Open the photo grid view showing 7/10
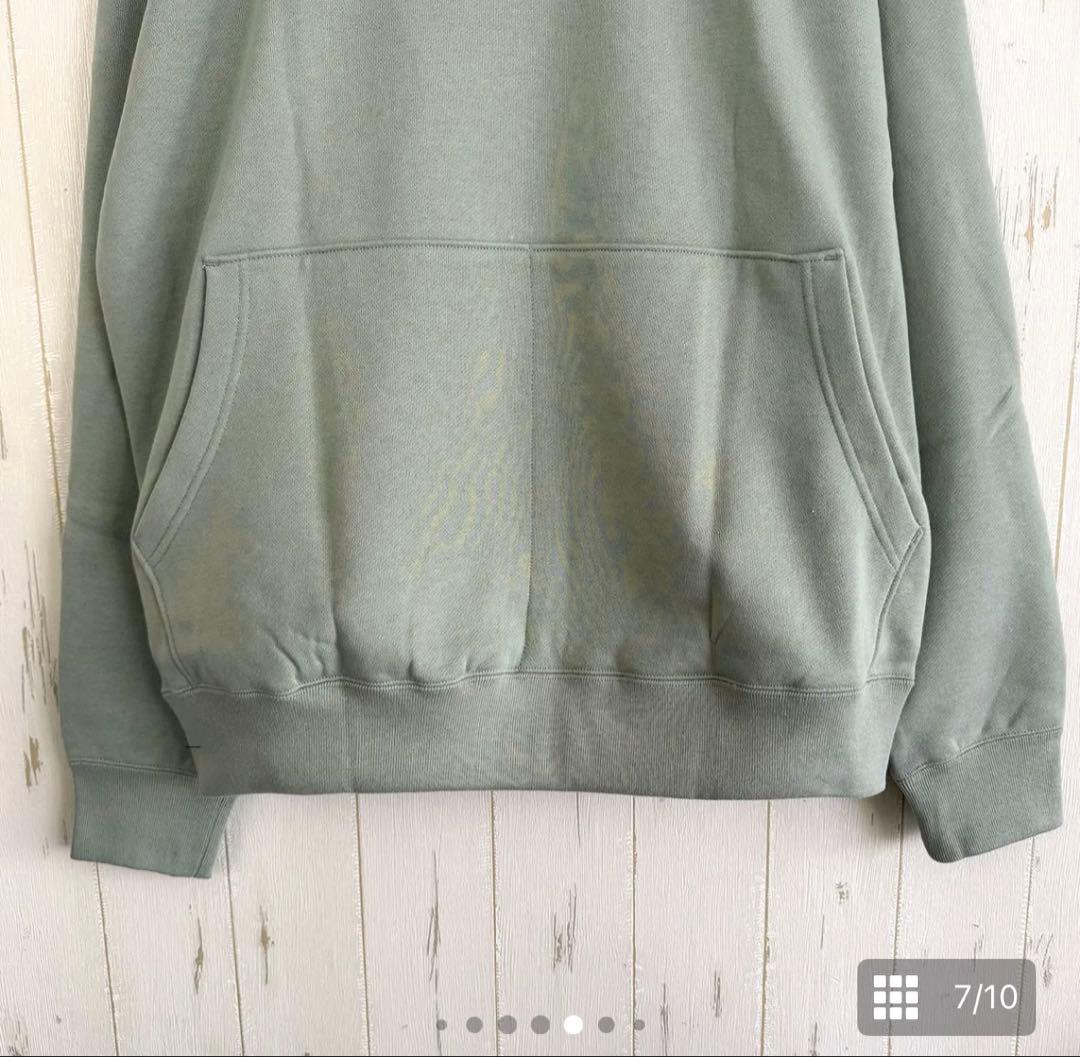Viewport: 1080px width, 1057px height. [945, 996]
